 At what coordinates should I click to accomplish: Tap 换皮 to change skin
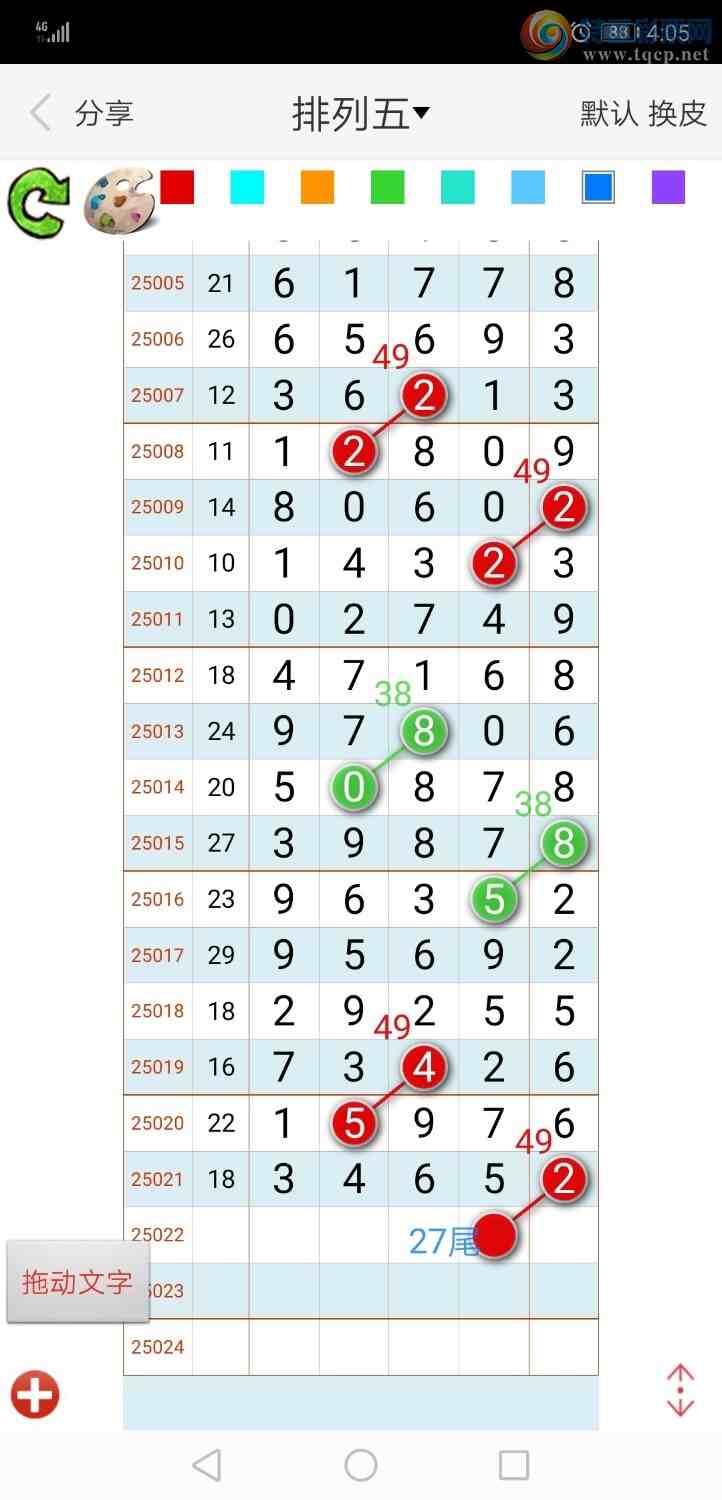677,113
